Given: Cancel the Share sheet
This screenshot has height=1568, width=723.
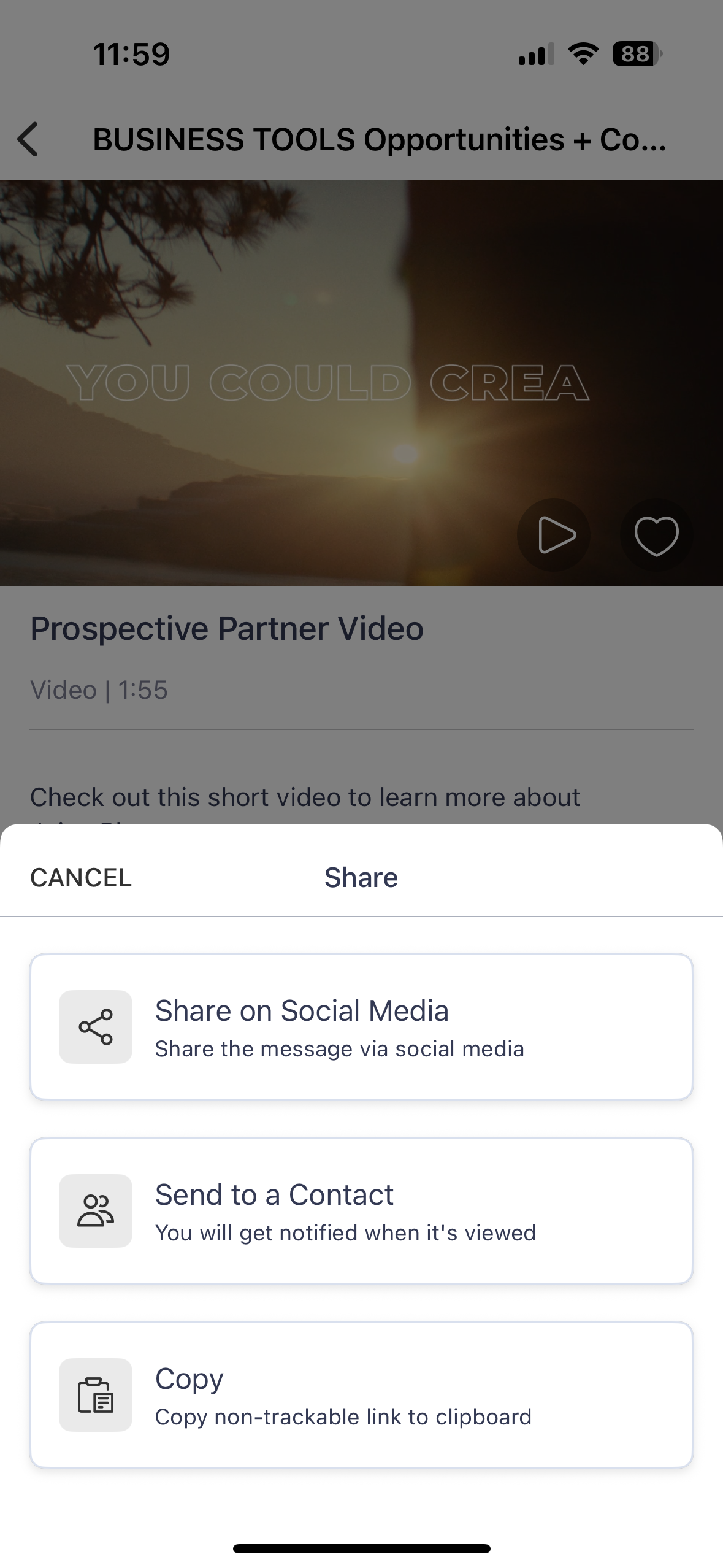Looking at the screenshot, I should pos(81,878).
